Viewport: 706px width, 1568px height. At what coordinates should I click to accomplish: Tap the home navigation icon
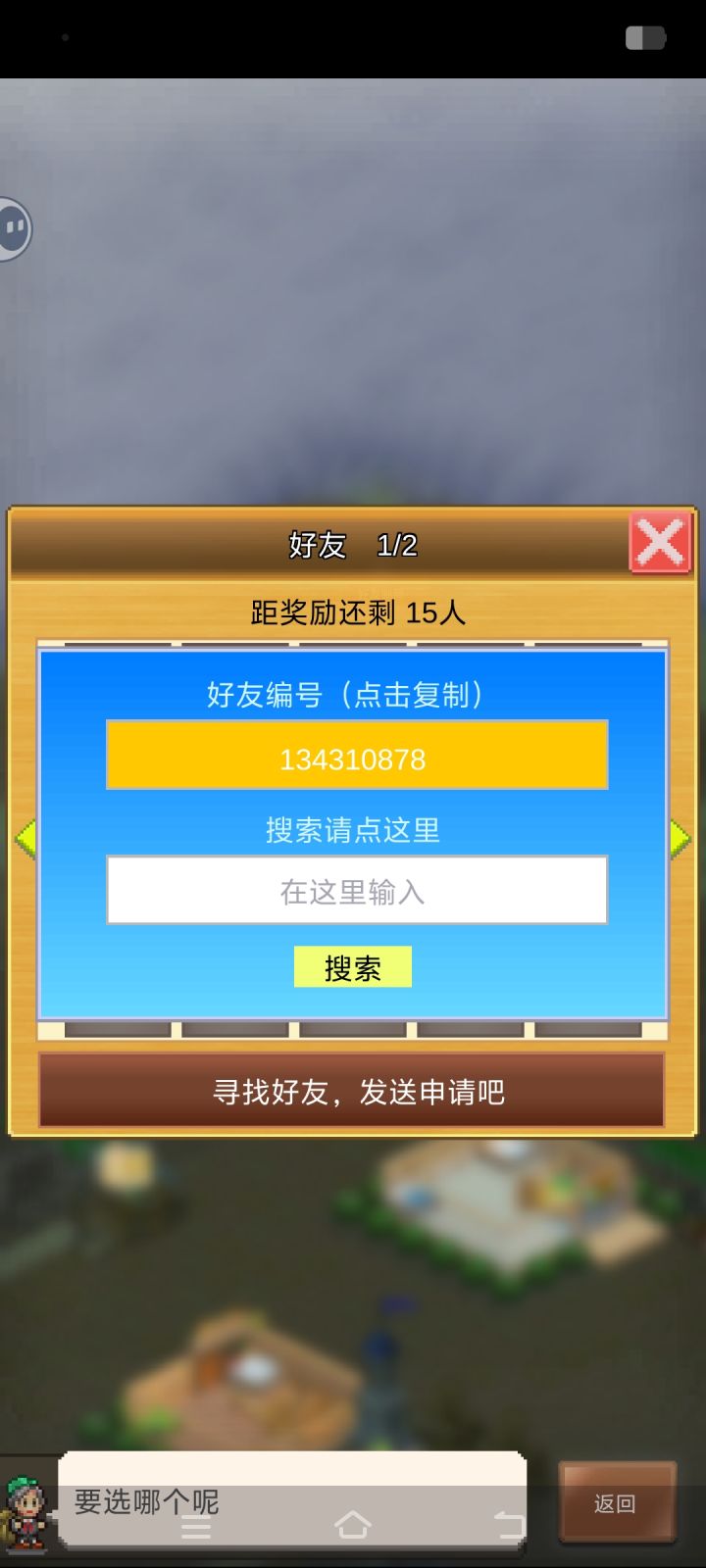coord(353,1525)
